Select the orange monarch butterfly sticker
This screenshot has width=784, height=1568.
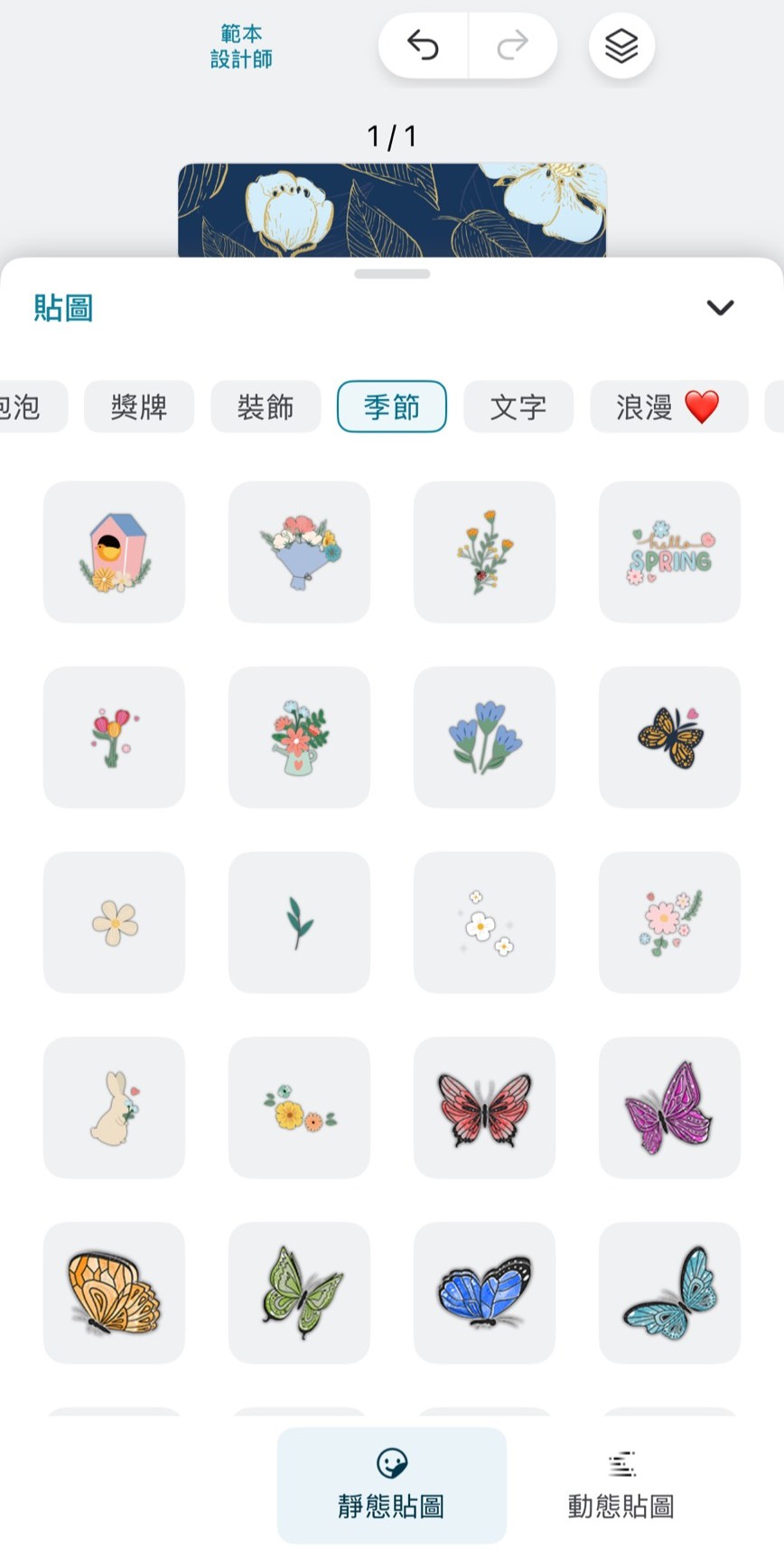[x=668, y=737]
